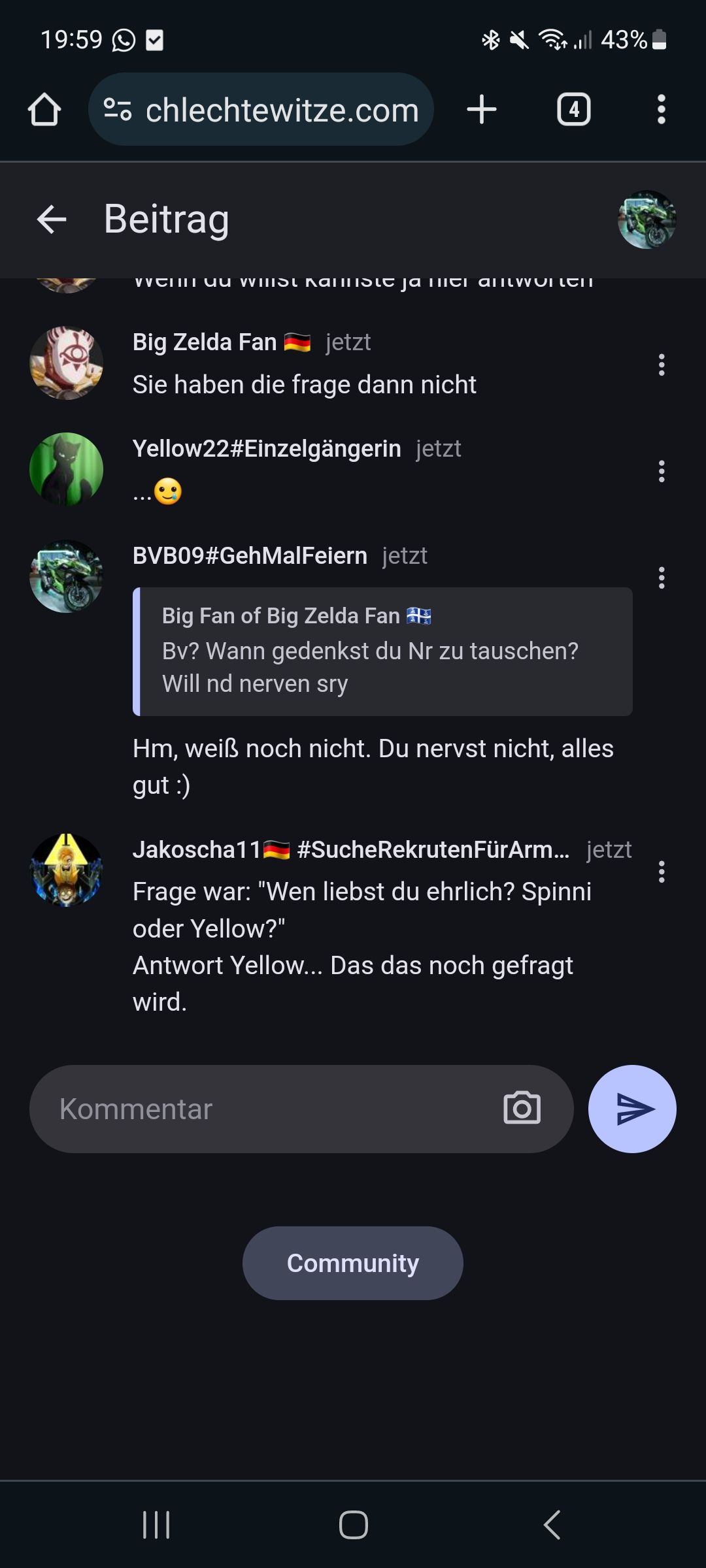The image size is (706, 1568).
Task: Go back from the Beitrag page
Action: (x=52, y=219)
